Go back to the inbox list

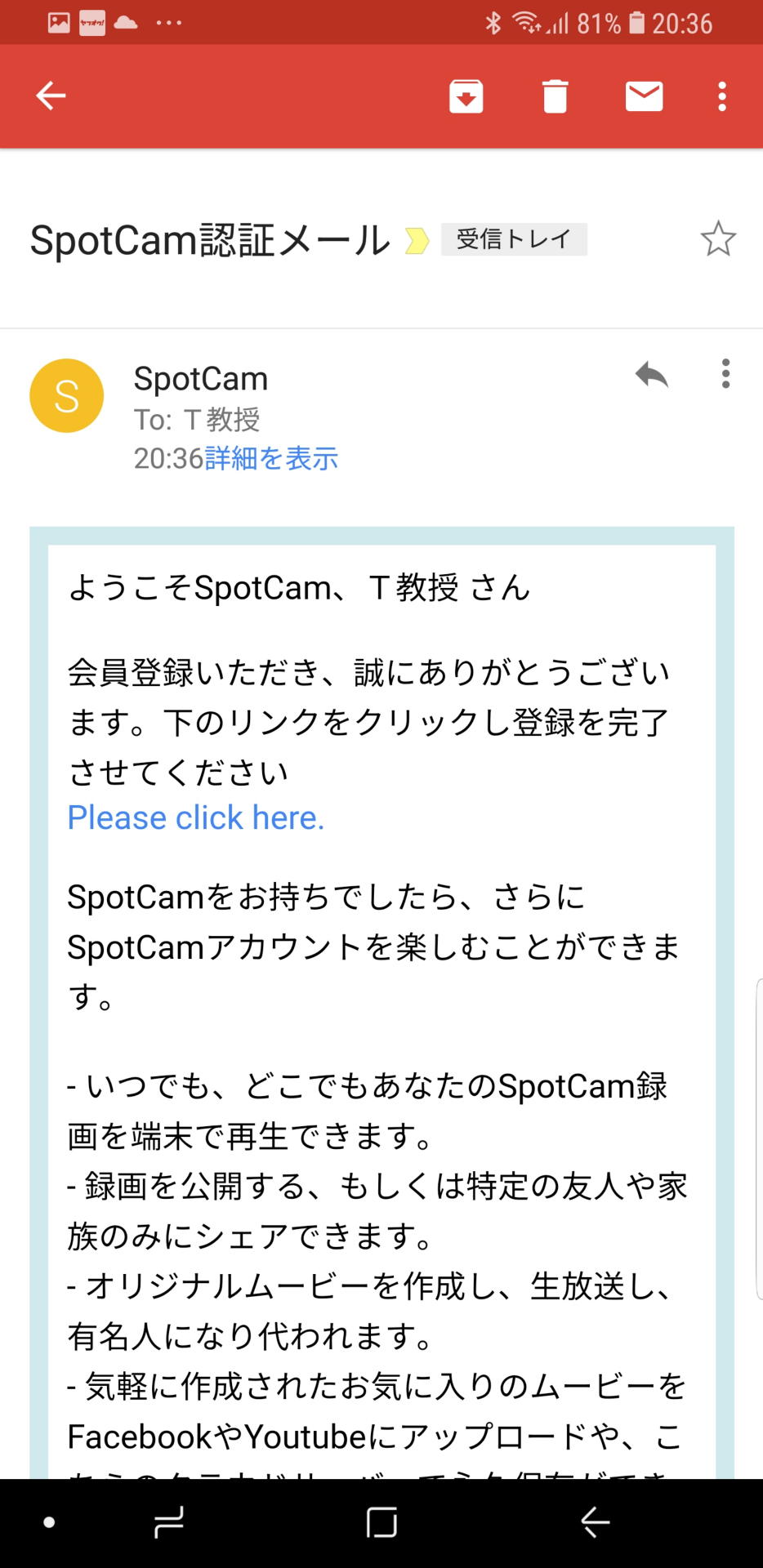click(x=51, y=96)
